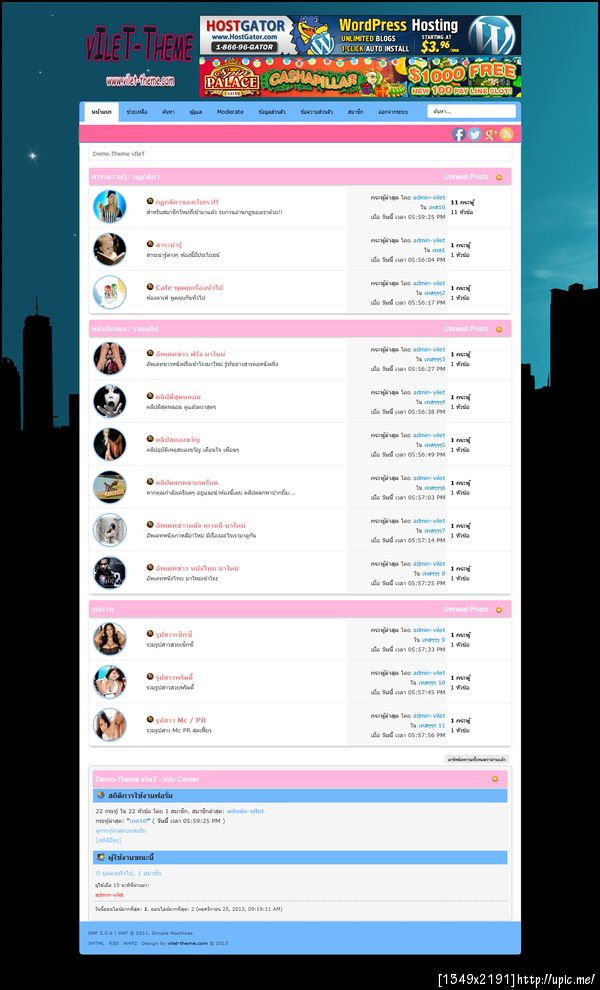Open the Palace Cashapillar casino banner
Screen dimensions: 600x990
pyautogui.click(x=360, y=77)
